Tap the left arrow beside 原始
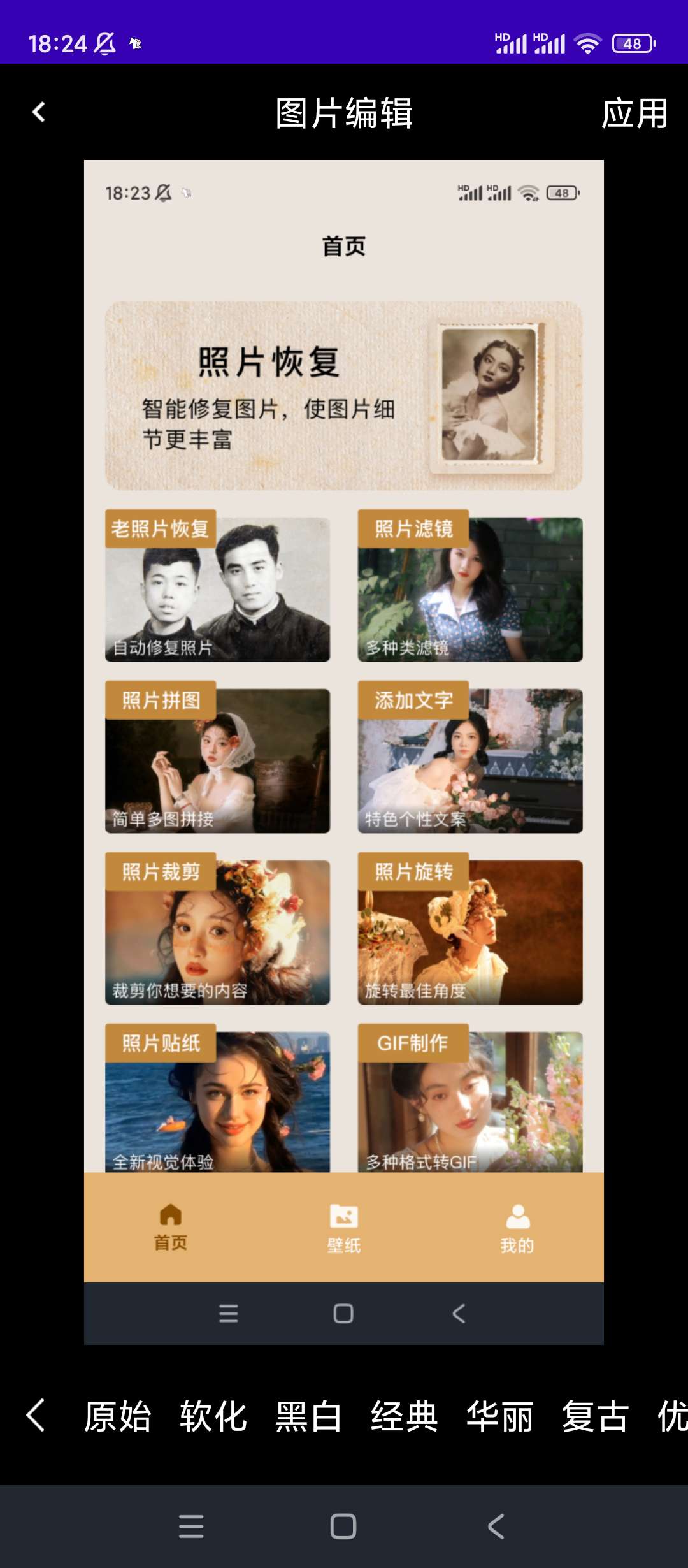The height and width of the screenshot is (1568, 688). (36, 1415)
